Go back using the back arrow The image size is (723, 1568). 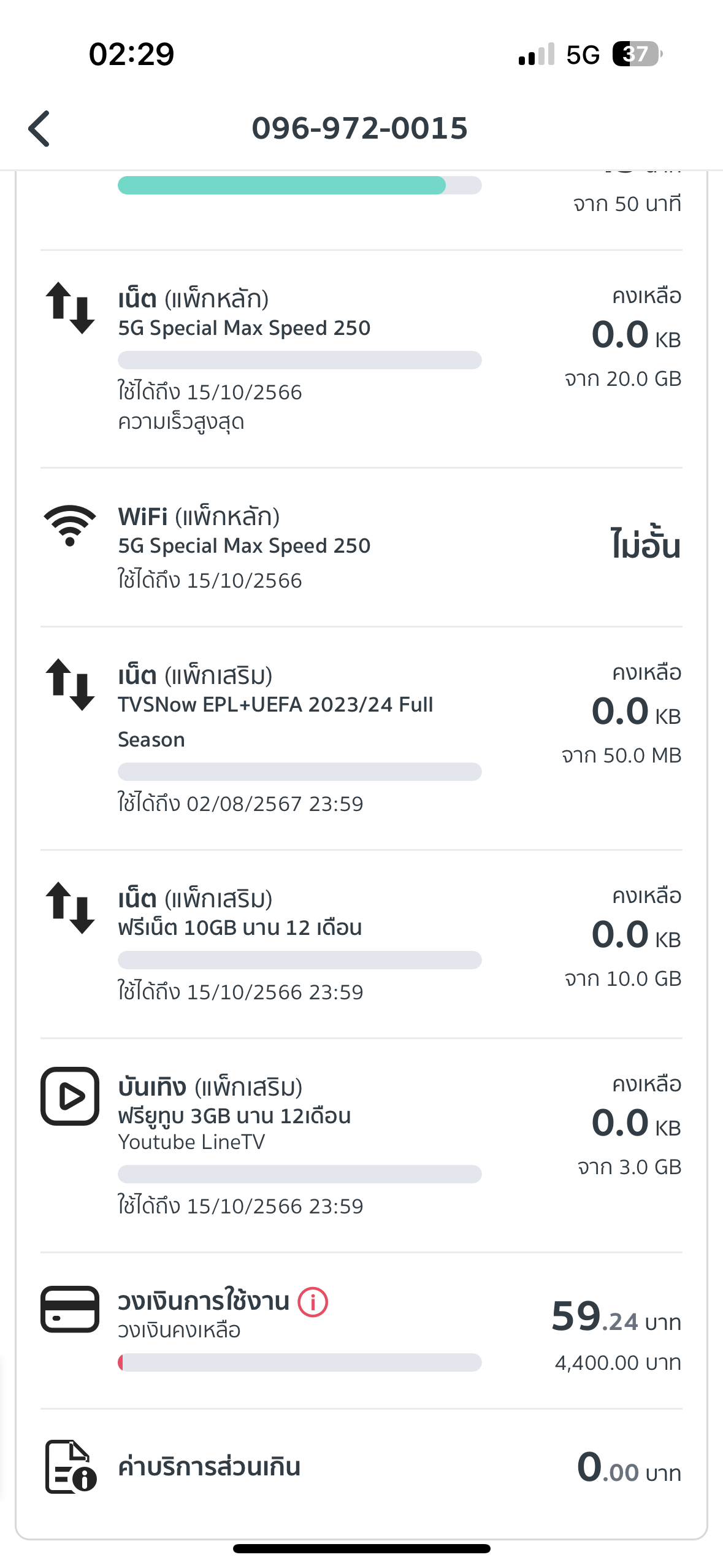(x=39, y=129)
